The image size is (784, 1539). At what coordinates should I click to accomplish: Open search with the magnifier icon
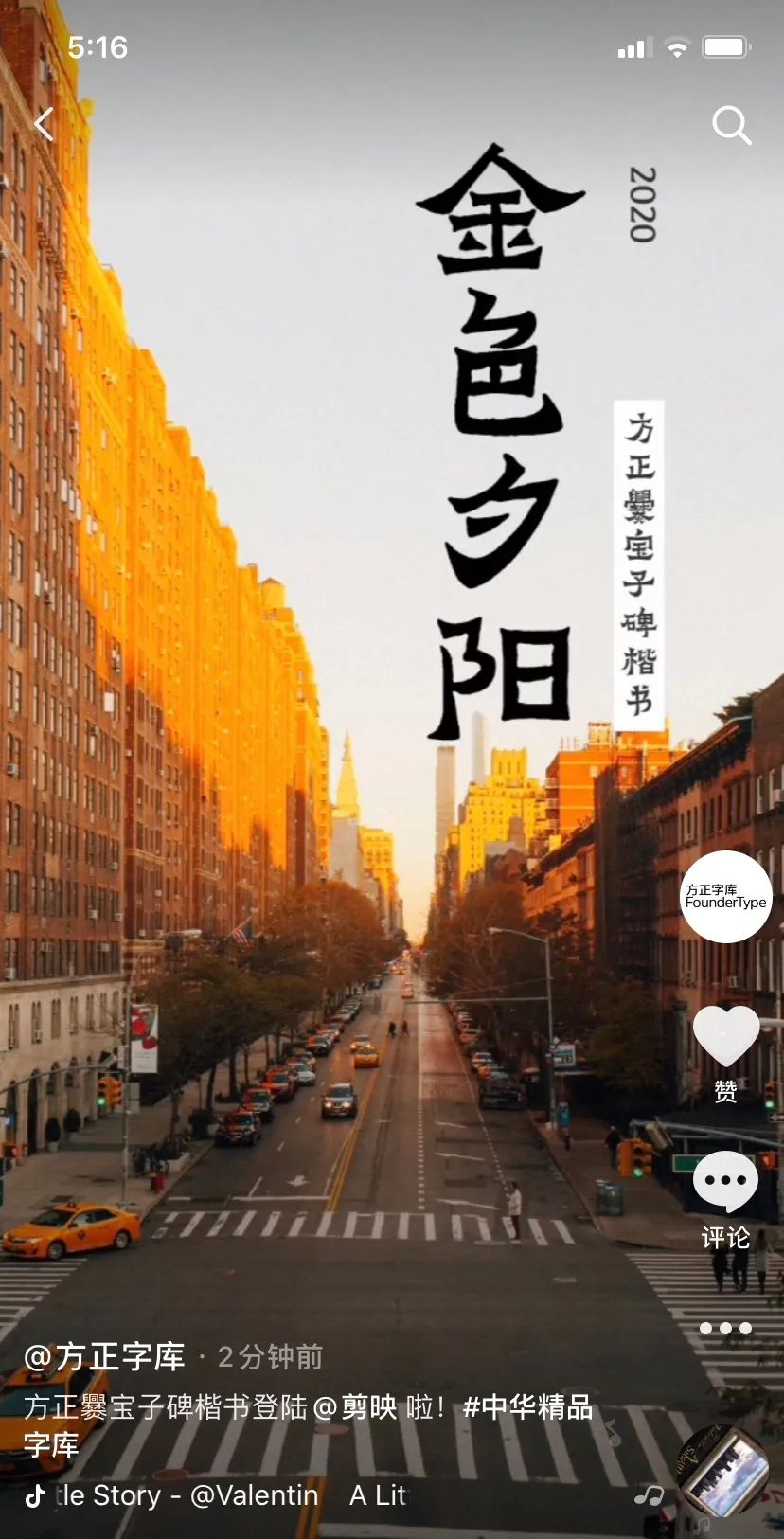(x=731, y=125)
